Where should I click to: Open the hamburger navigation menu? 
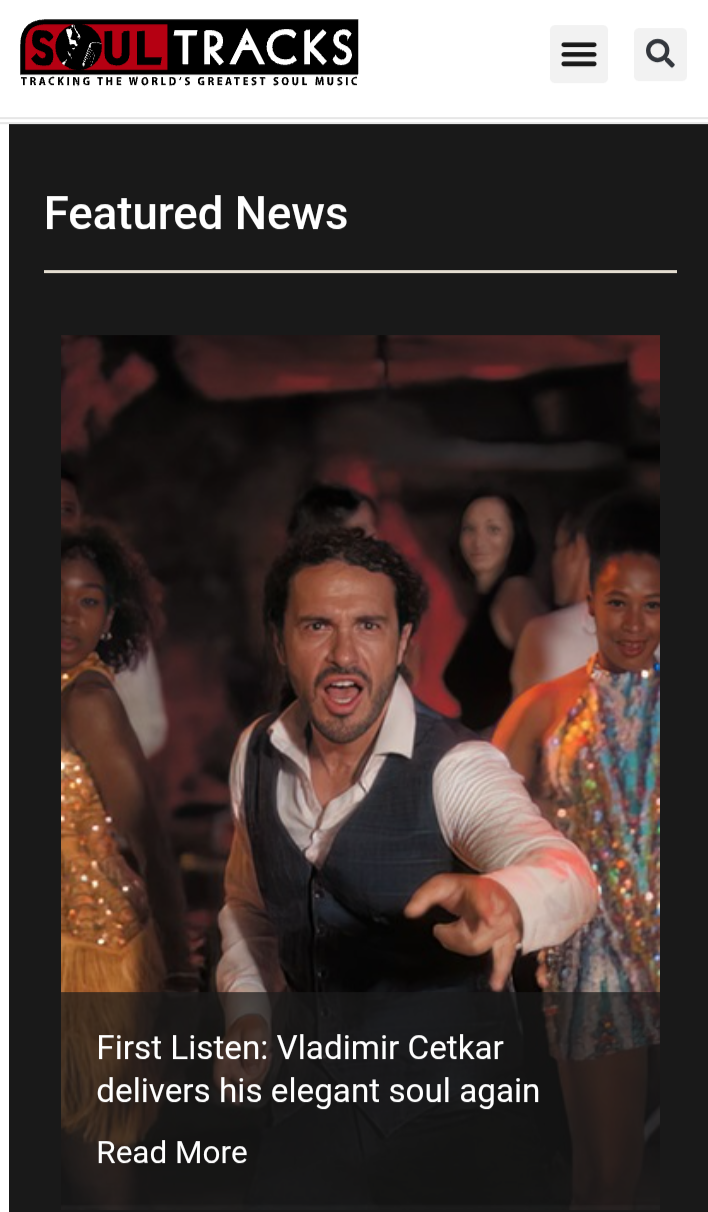point(578,54)
